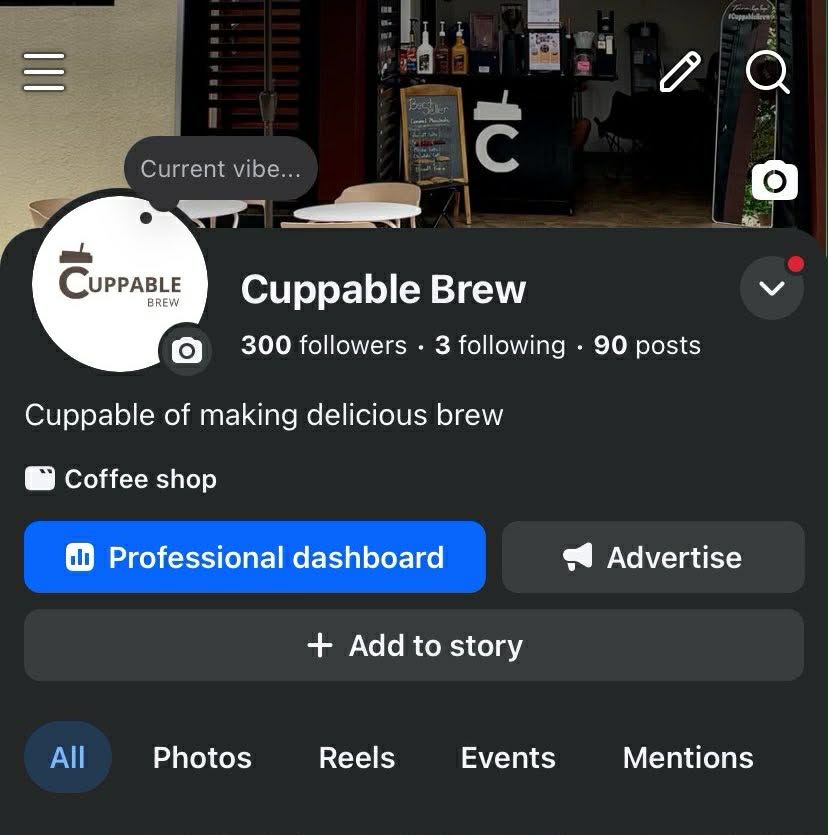Add to story

point(414,646)
